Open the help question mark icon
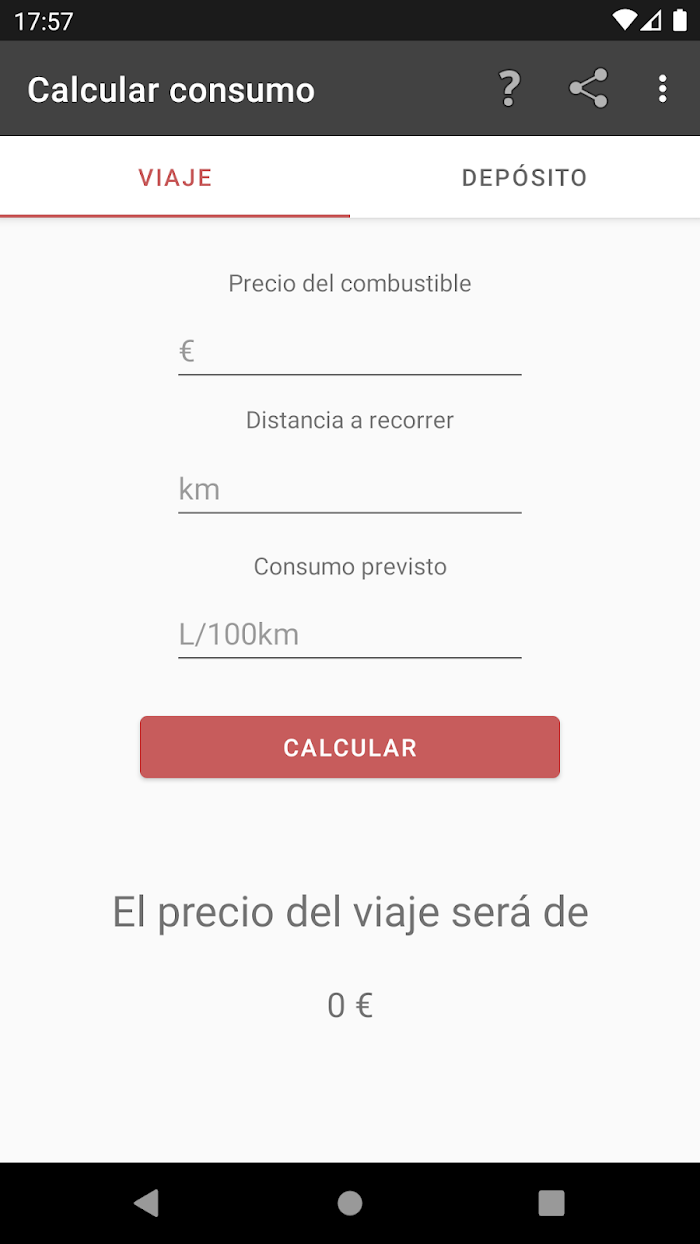 pyautogui.click(x=509, y=89)
